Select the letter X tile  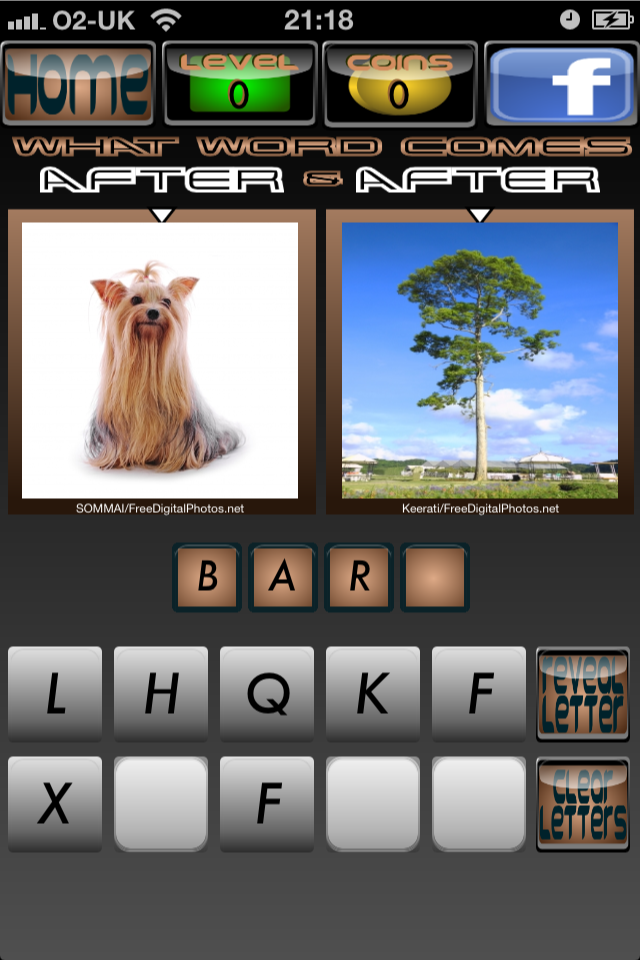tap(55, 804)
